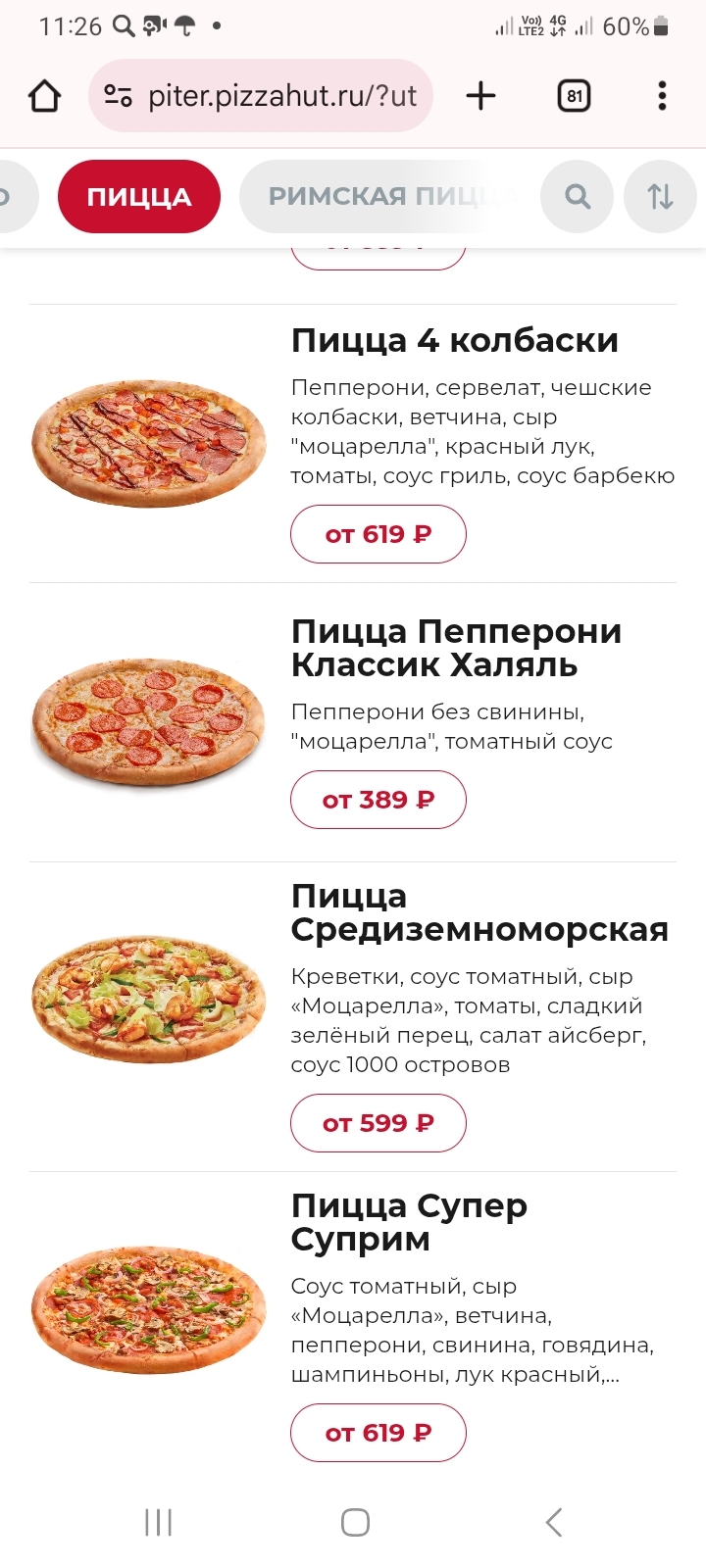Open the recent apps overview
This screenshot has height=1568, width=706.
coord(158,1522)
